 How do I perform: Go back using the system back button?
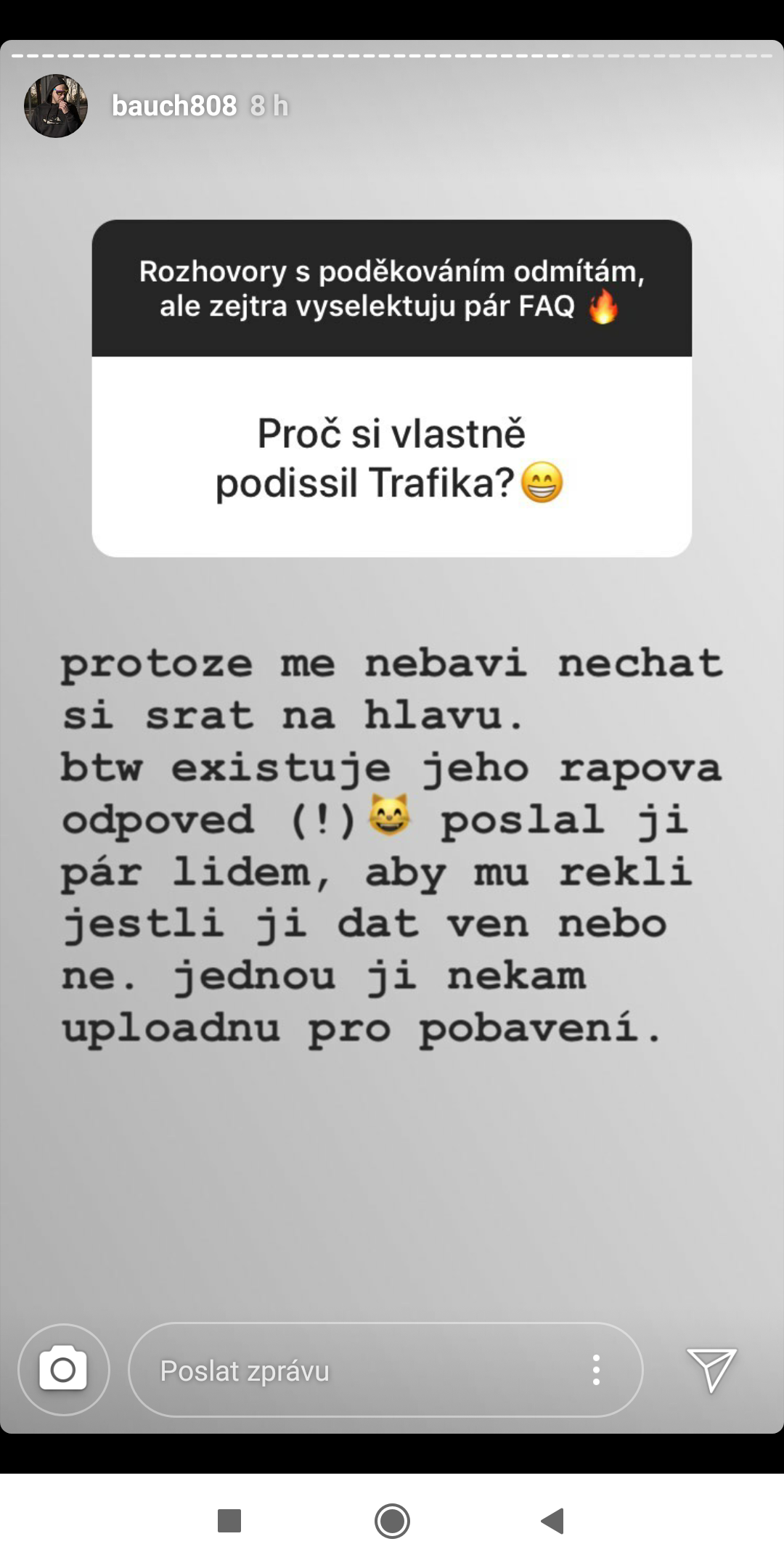click(553, 1520)
